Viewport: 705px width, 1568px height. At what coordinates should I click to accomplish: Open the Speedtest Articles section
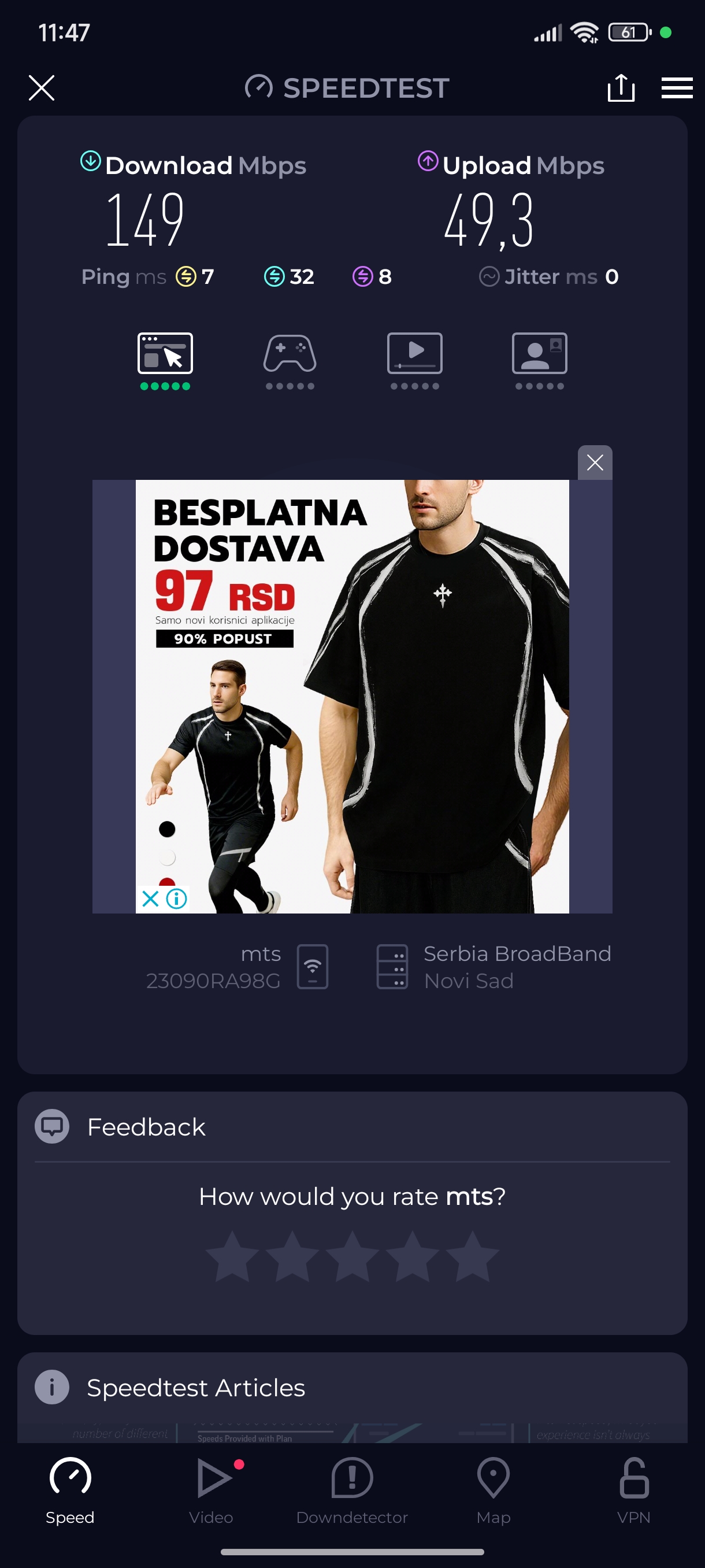coord(195,1388)
